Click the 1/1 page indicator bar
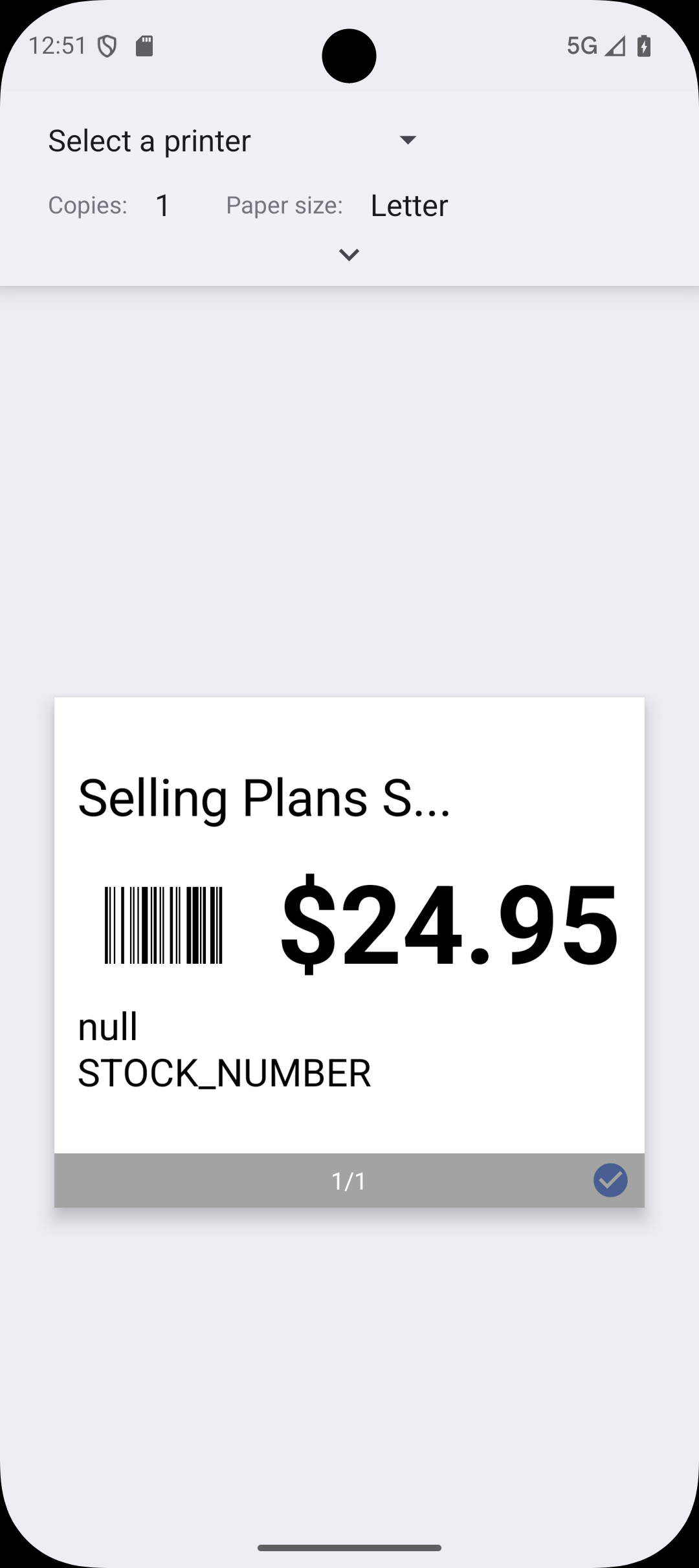Image resolution: width=699 pixels, height=1568 pixels. pos(349,1180)
